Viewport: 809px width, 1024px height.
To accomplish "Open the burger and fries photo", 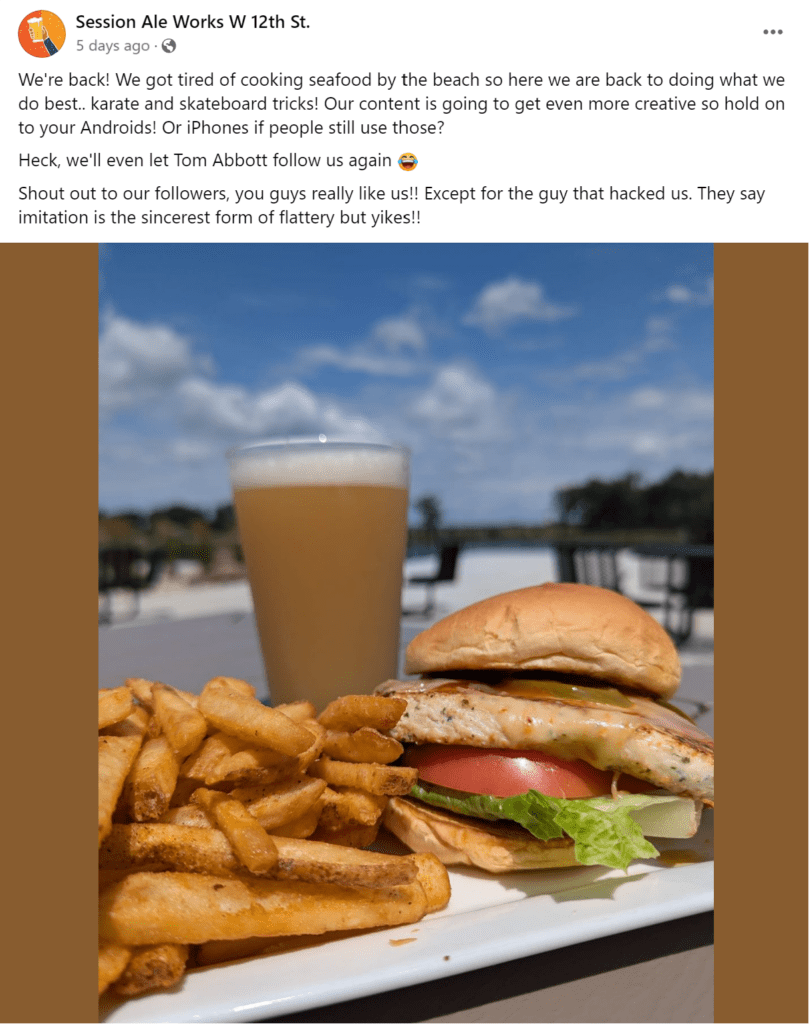I will [405, 632].
